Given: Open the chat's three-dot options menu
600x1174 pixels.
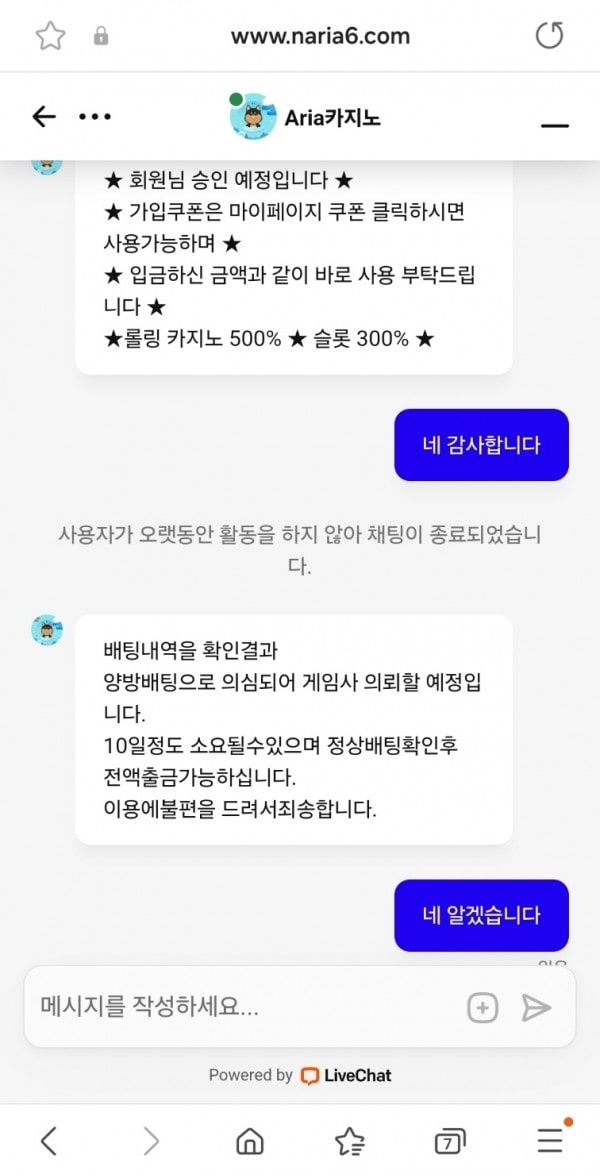Looking at the screenshot, I should coord(95,117).
